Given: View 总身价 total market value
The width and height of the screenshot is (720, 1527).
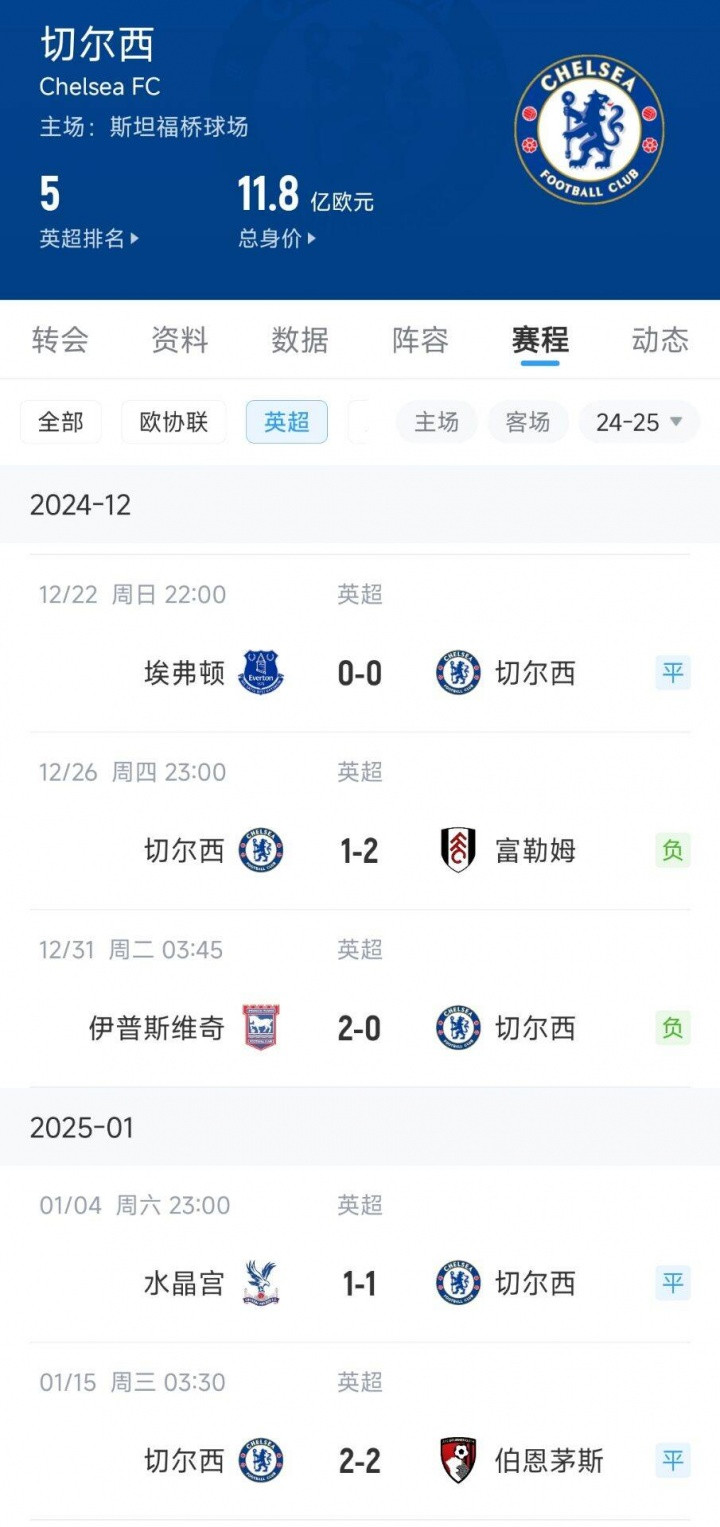Looking at the screenshot, I should (277, 238).
